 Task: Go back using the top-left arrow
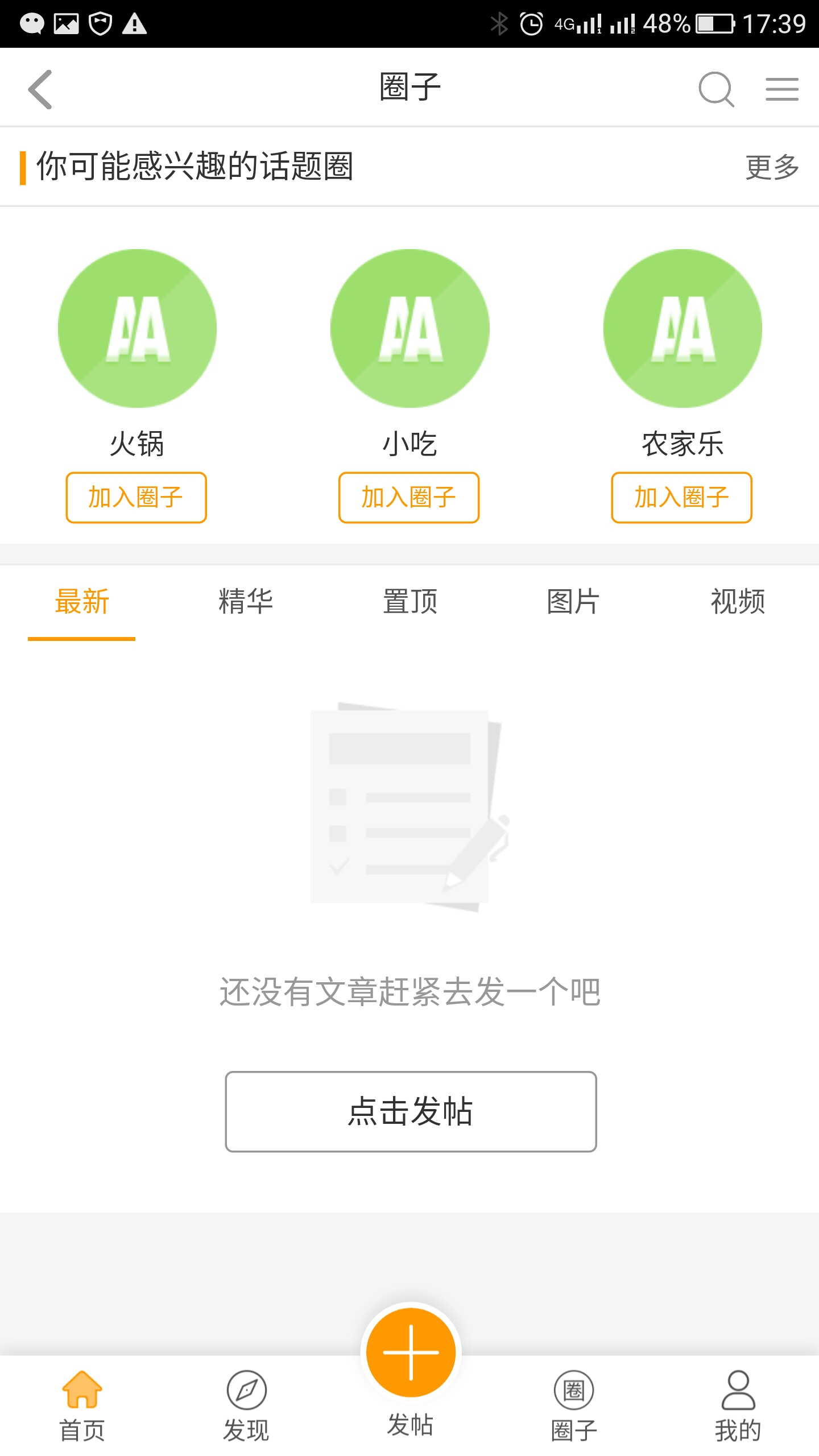pos(40,89)
